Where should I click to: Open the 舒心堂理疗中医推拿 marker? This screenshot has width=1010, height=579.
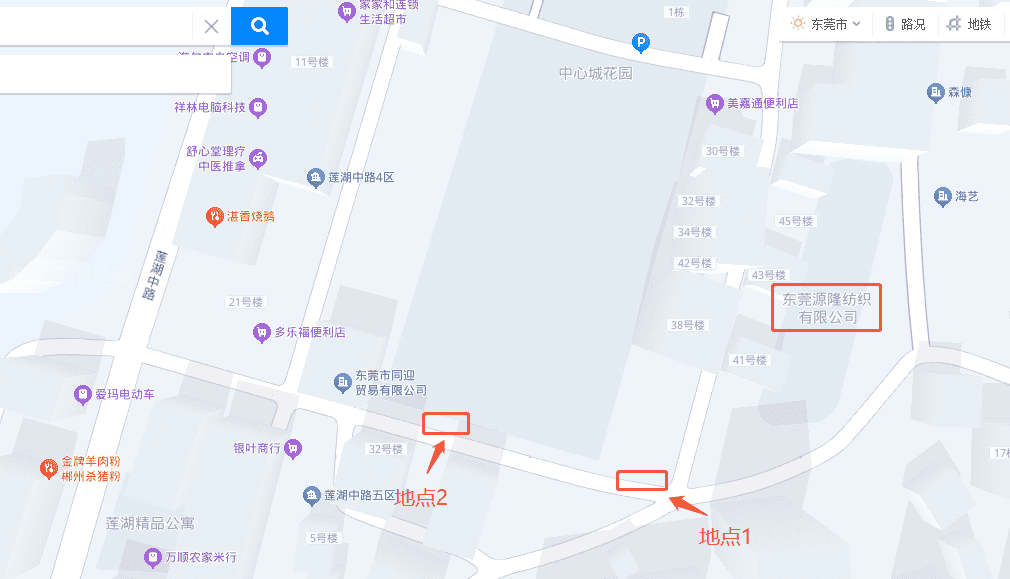258,158
